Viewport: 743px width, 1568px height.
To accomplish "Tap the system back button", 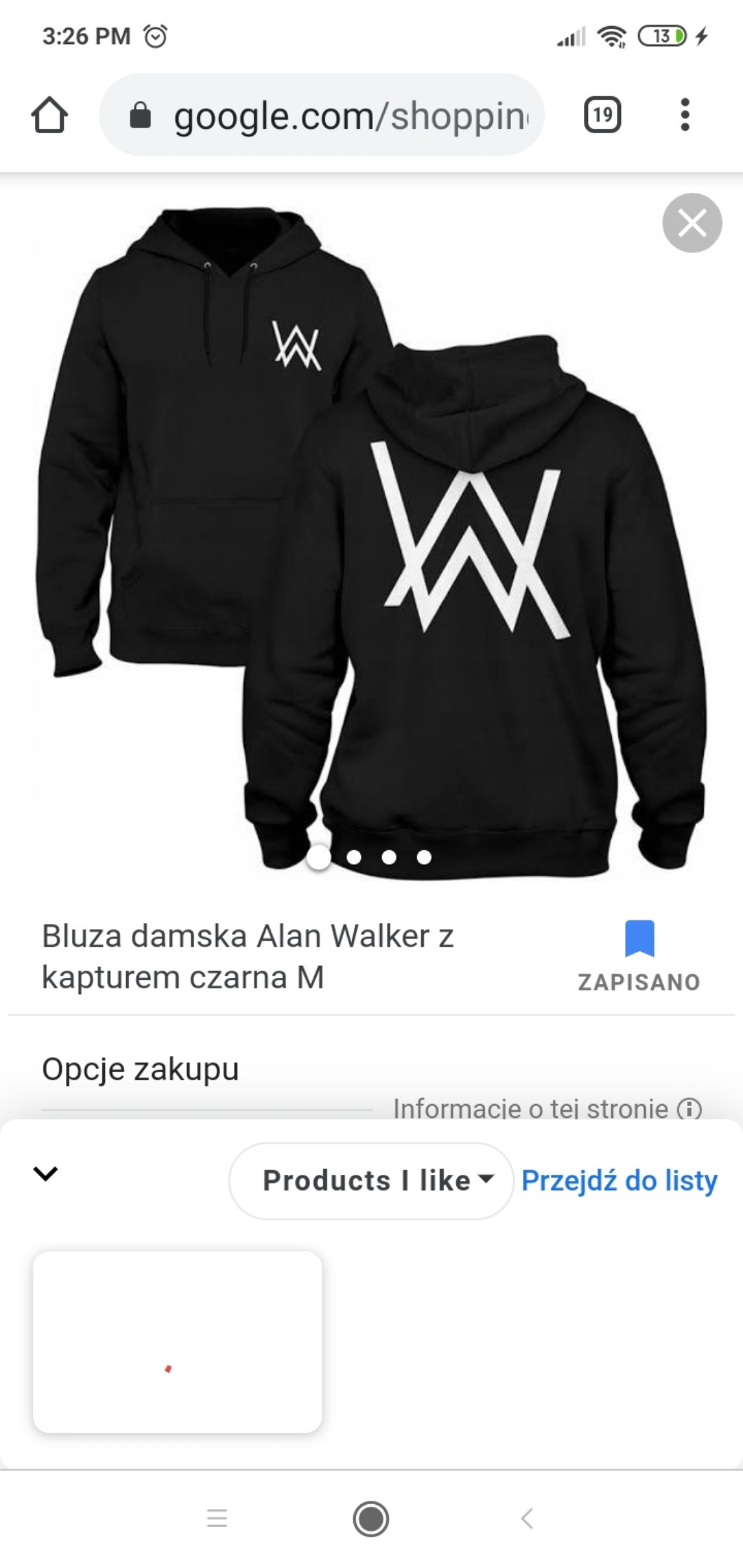I will 527,1518.
